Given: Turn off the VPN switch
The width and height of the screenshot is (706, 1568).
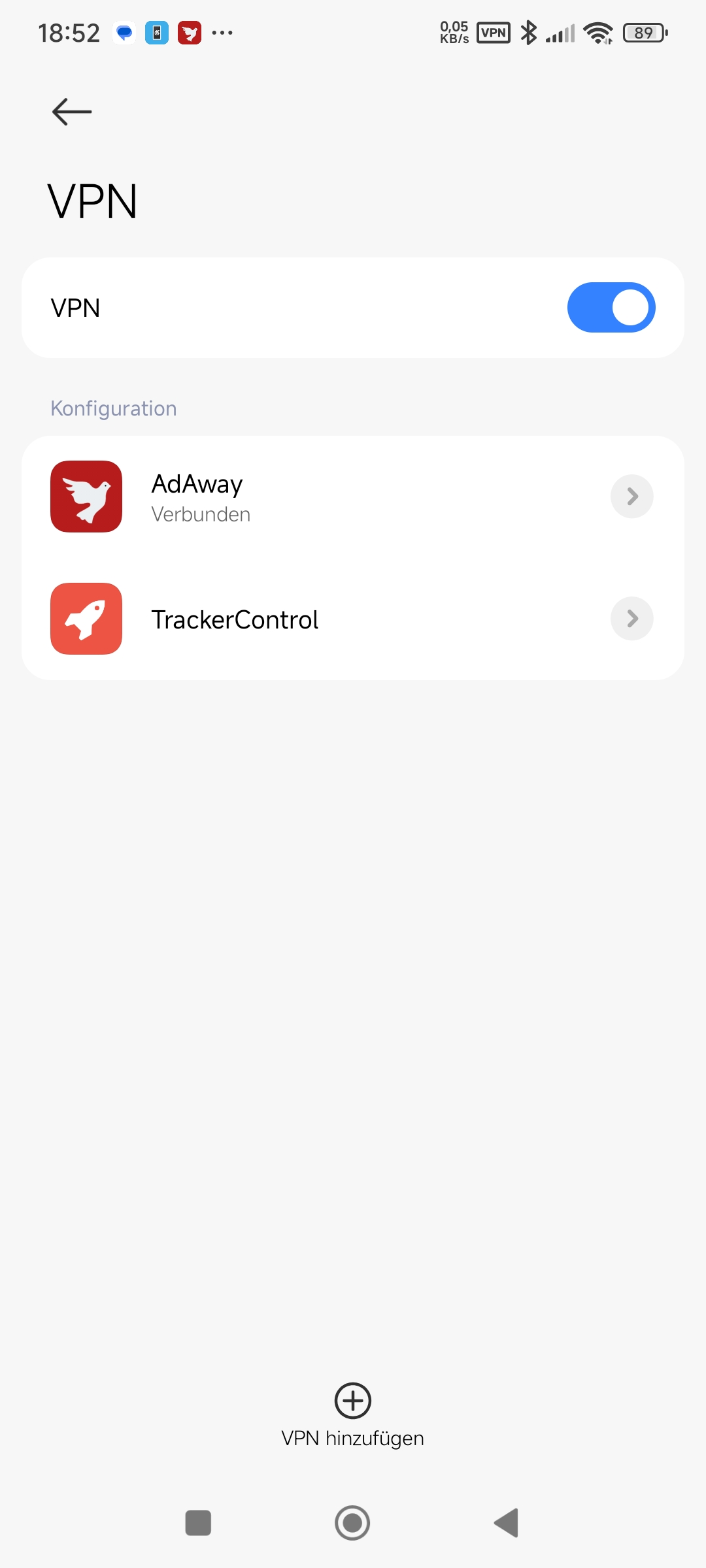Looking at the screenshot, I should pos(611,308).
